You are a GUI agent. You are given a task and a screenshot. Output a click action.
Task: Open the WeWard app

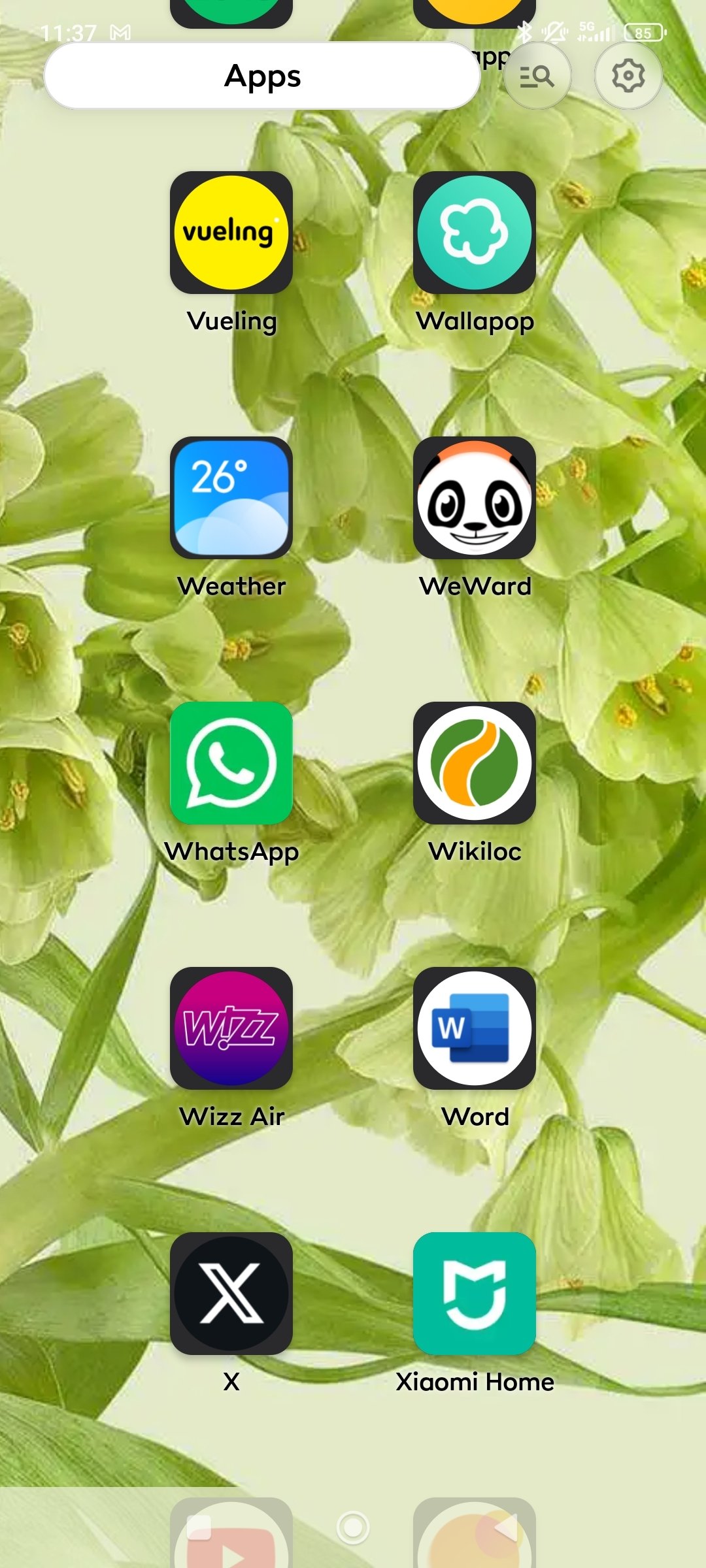pyautogui.click(x=475, y=498)
